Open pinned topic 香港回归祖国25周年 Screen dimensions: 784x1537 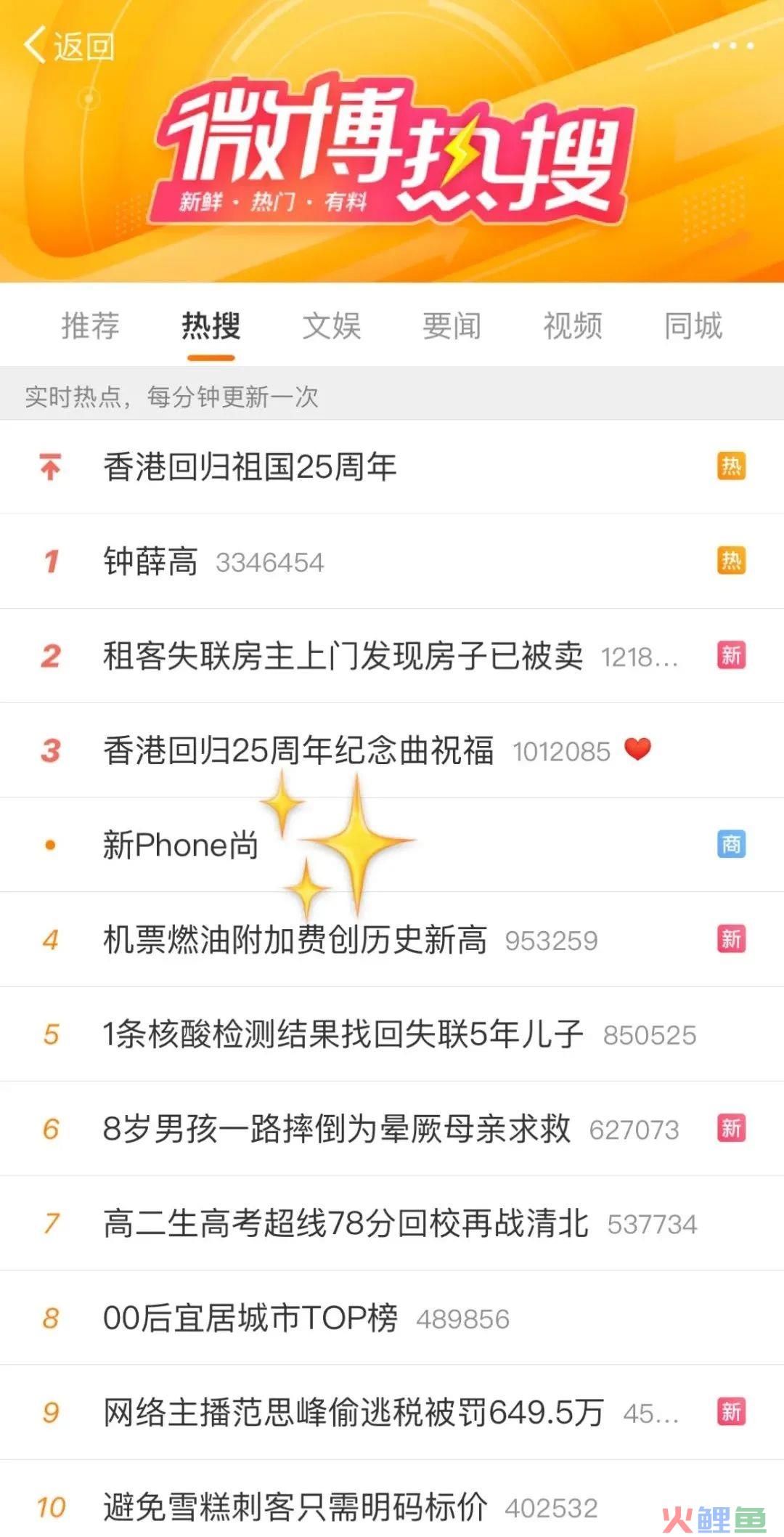pyautogui.click(x=250, y=466)
